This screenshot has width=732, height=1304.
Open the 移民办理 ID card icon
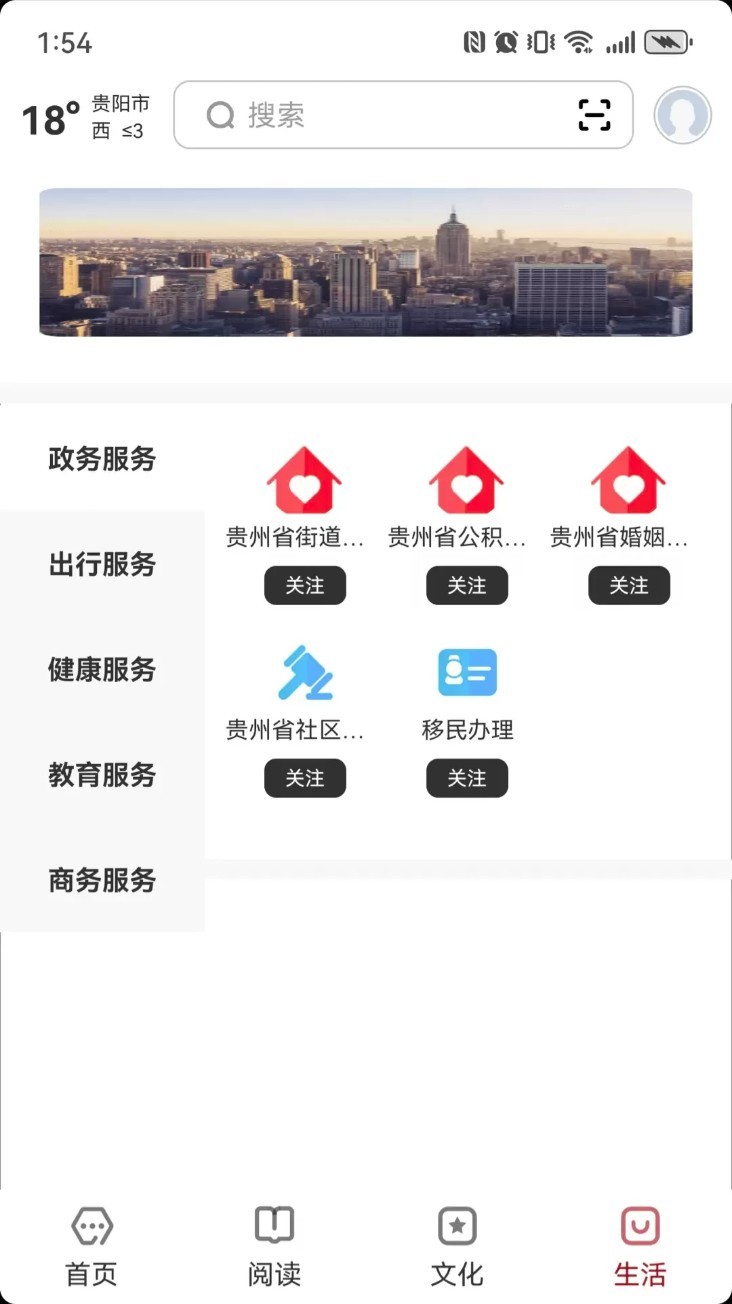(x=467, y=672)
